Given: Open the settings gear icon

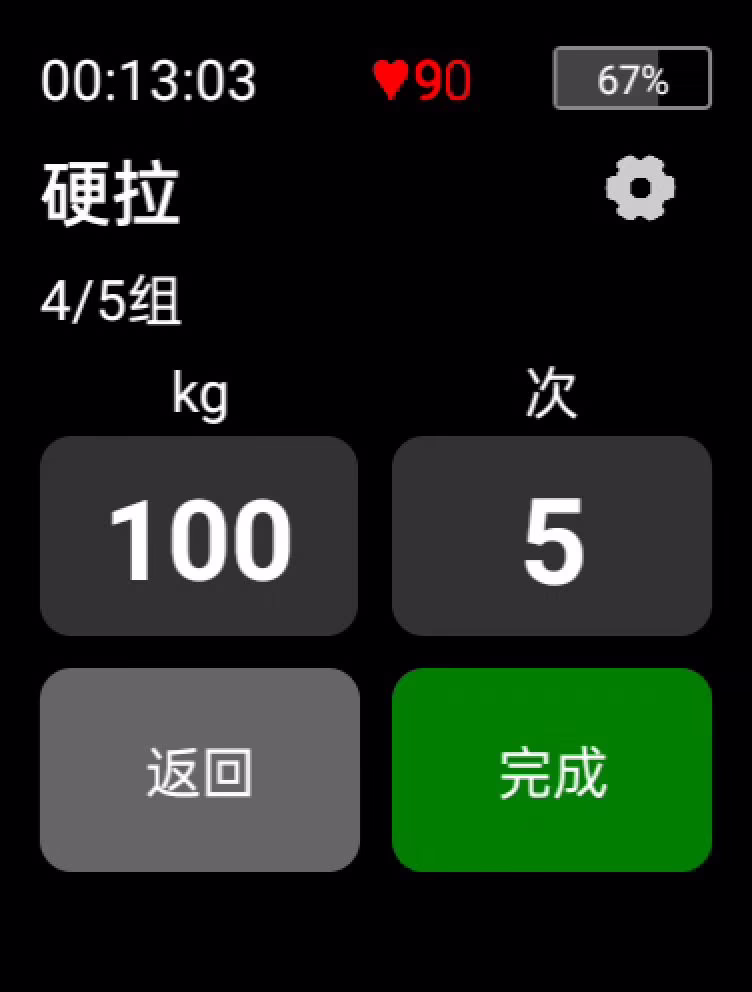Looking at the screenshot, I should 640,188.
